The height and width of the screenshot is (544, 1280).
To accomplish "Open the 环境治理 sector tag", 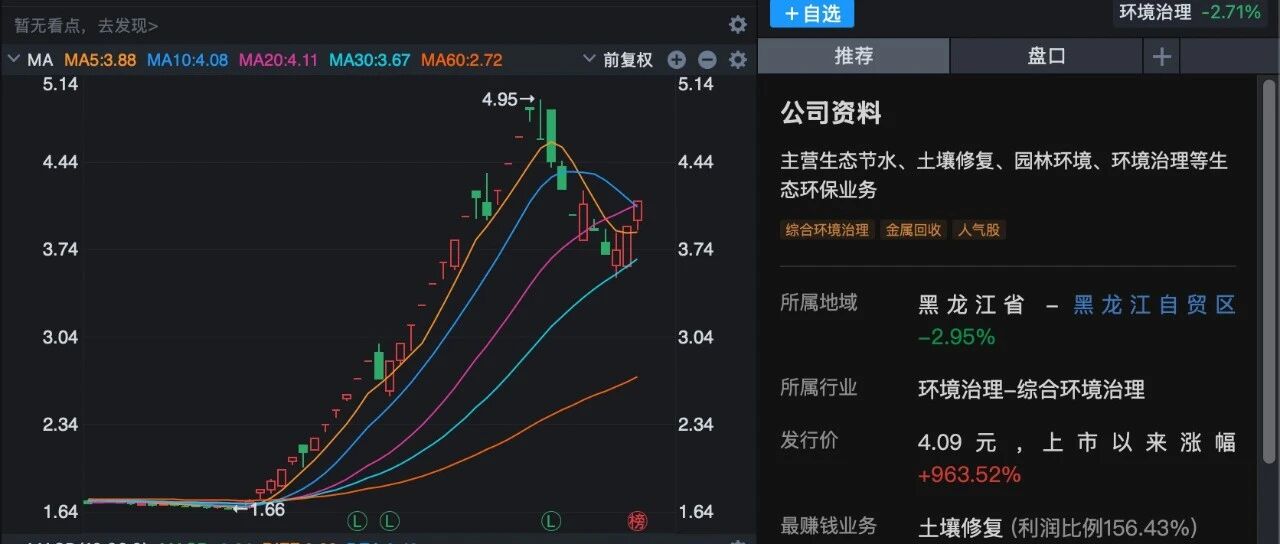I will pos(1155,12).
